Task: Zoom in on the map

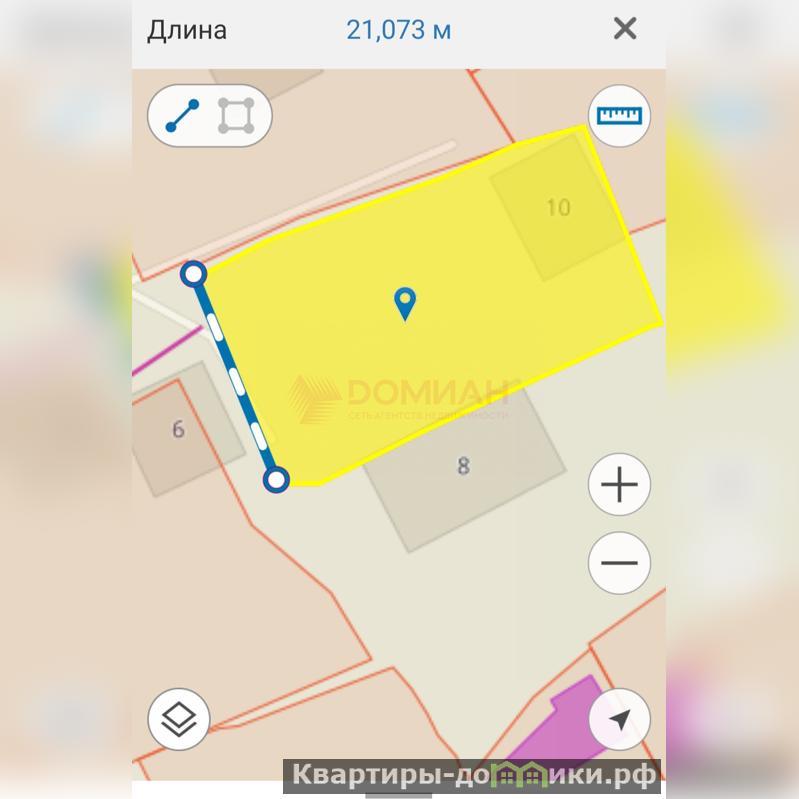Action: click(x=619, y=486)
